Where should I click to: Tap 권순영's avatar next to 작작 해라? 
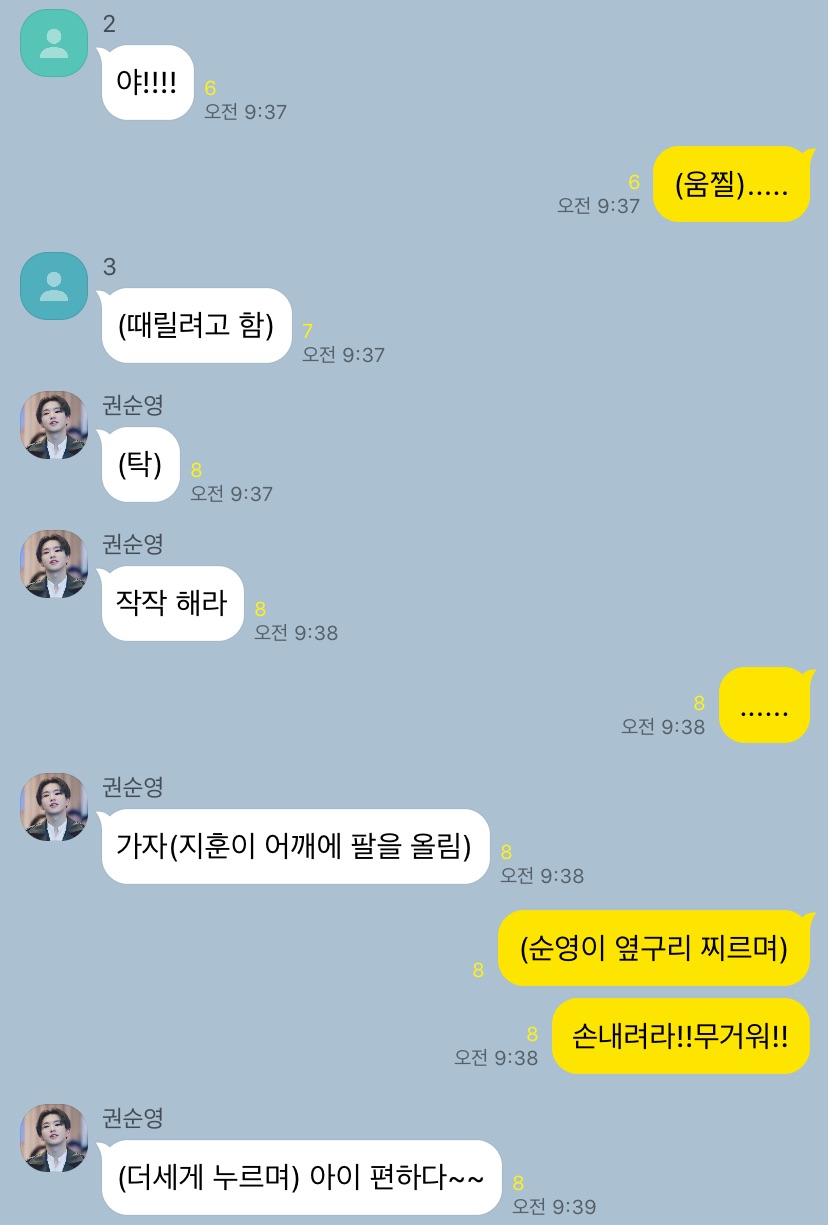[54, 564]
